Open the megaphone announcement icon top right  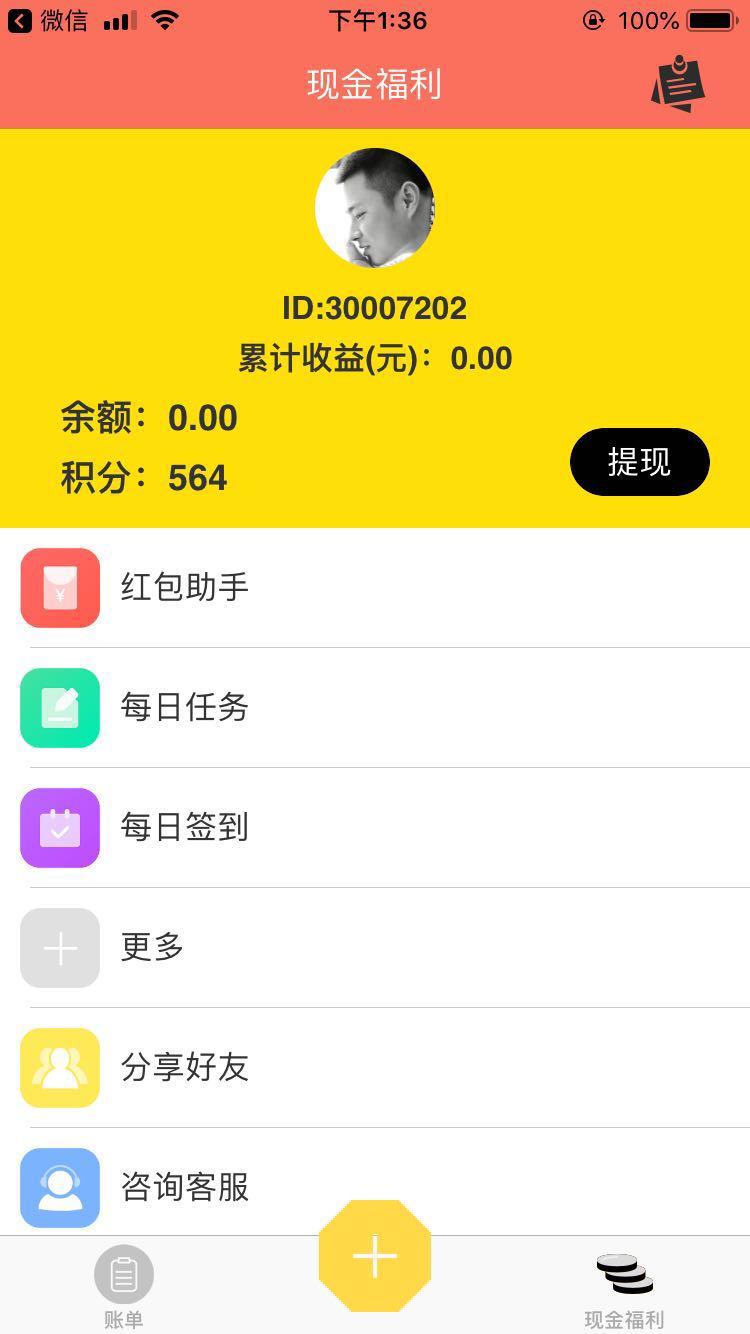(678, 84)
